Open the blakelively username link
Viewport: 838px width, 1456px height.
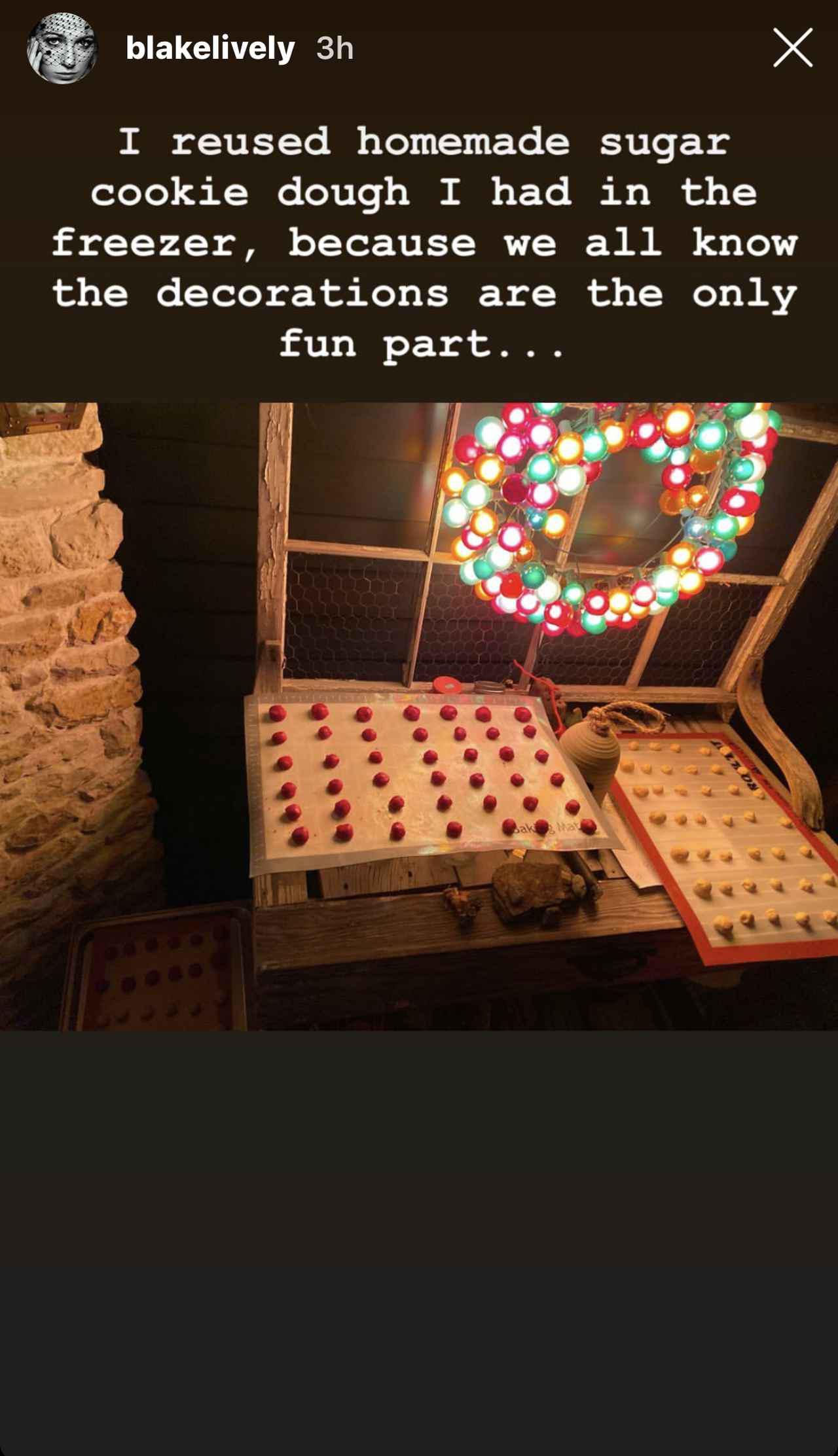pyautogui.click(x=210, y=48)
